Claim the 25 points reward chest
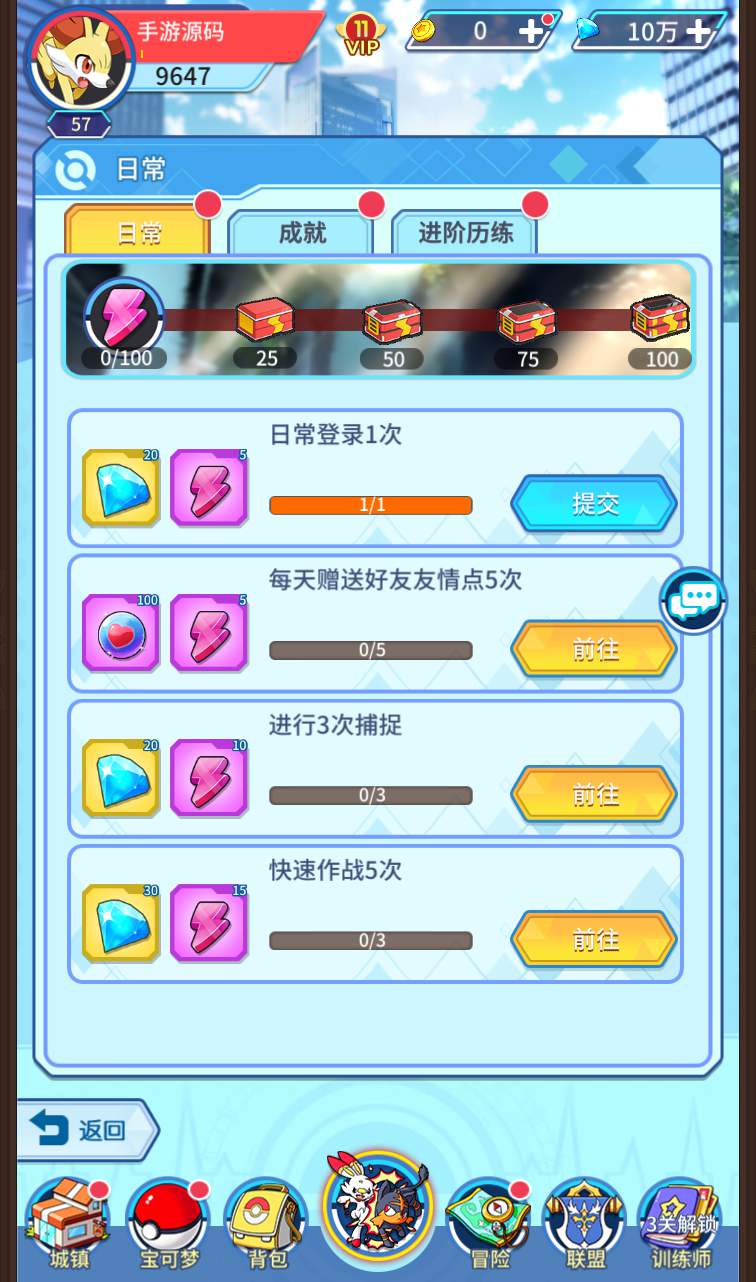Screen dimensions: 756x1282 265,322
